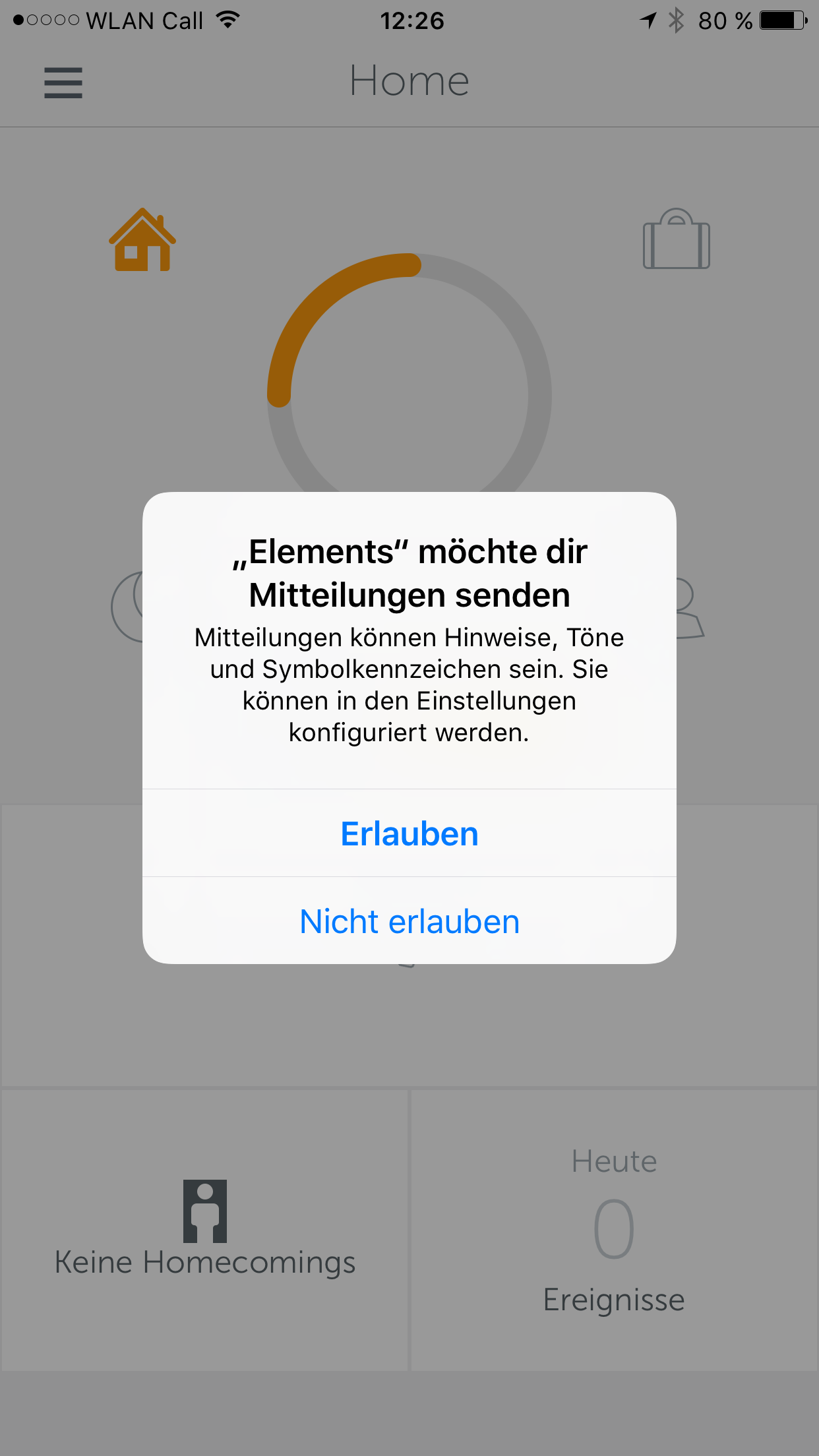Open the hamburger menu
Screen dimensions: 819x1456
pyautogui.click(x=63, y=83)
